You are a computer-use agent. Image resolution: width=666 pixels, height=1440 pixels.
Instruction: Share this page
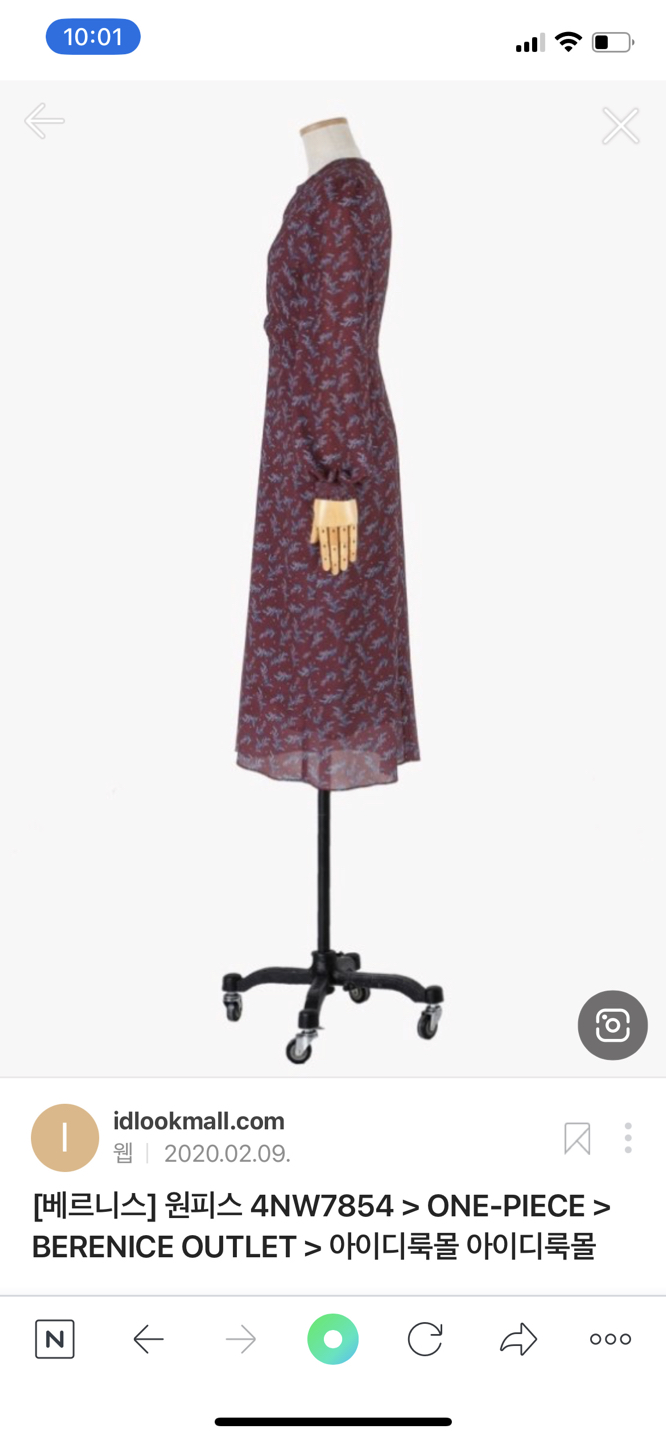click(x=518, y=1339)
